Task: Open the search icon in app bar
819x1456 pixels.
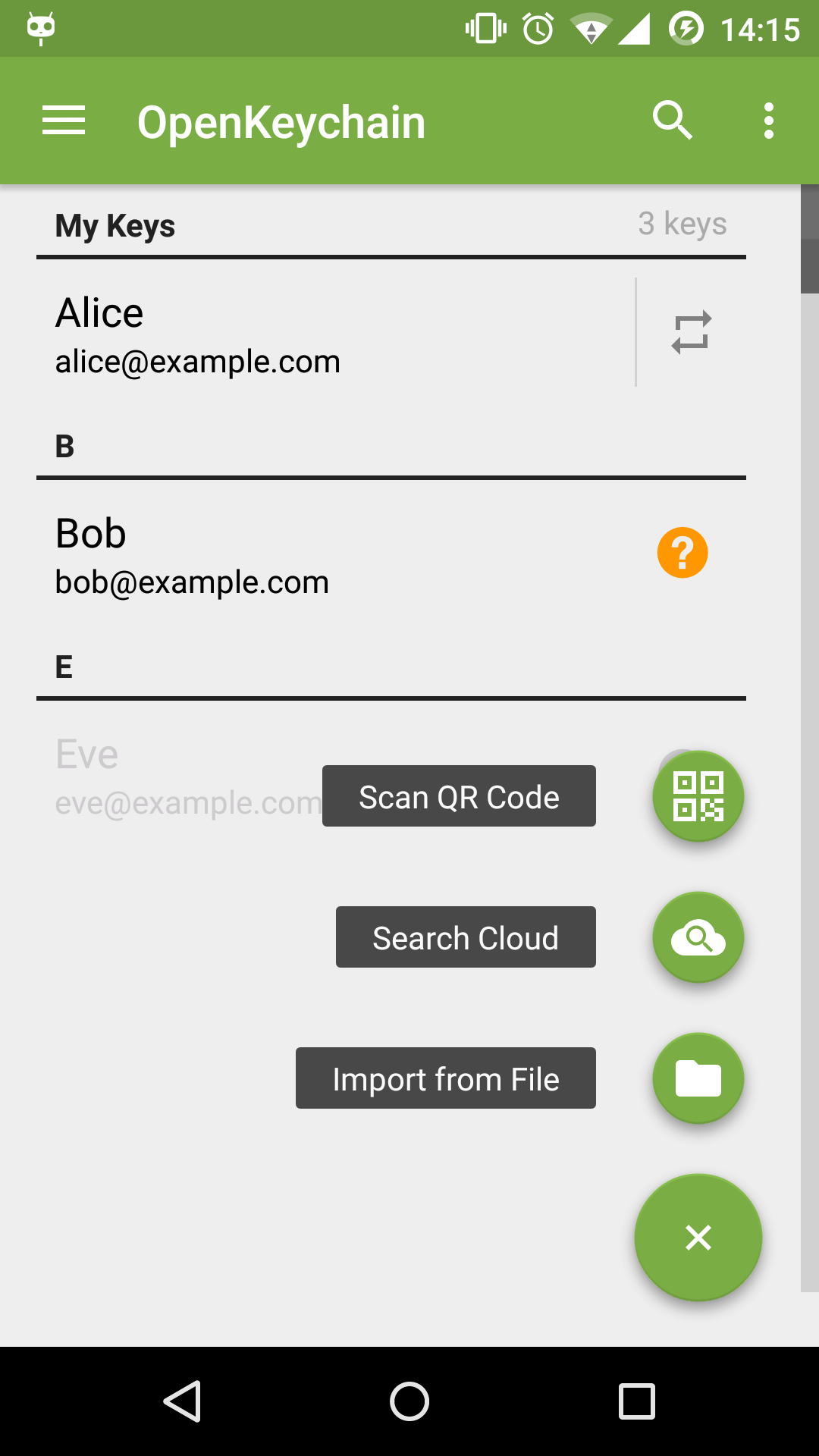Action: click(672, 121)
